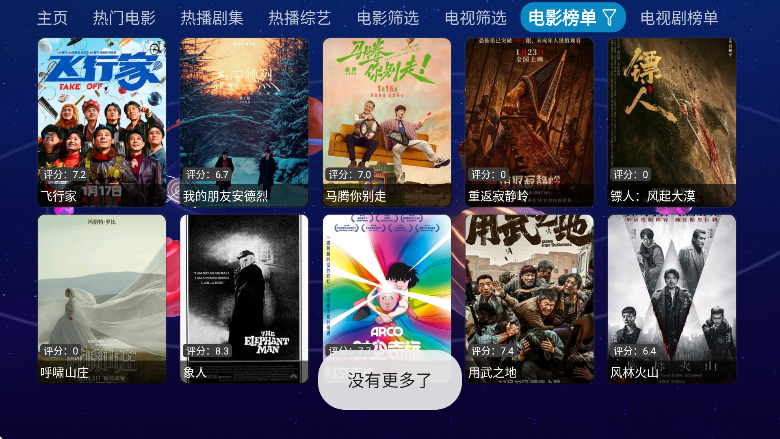The height and width of the screenshot is (439, 780).
Task: Switch to the 电视筛选 tab
Action: pos(476,18)
